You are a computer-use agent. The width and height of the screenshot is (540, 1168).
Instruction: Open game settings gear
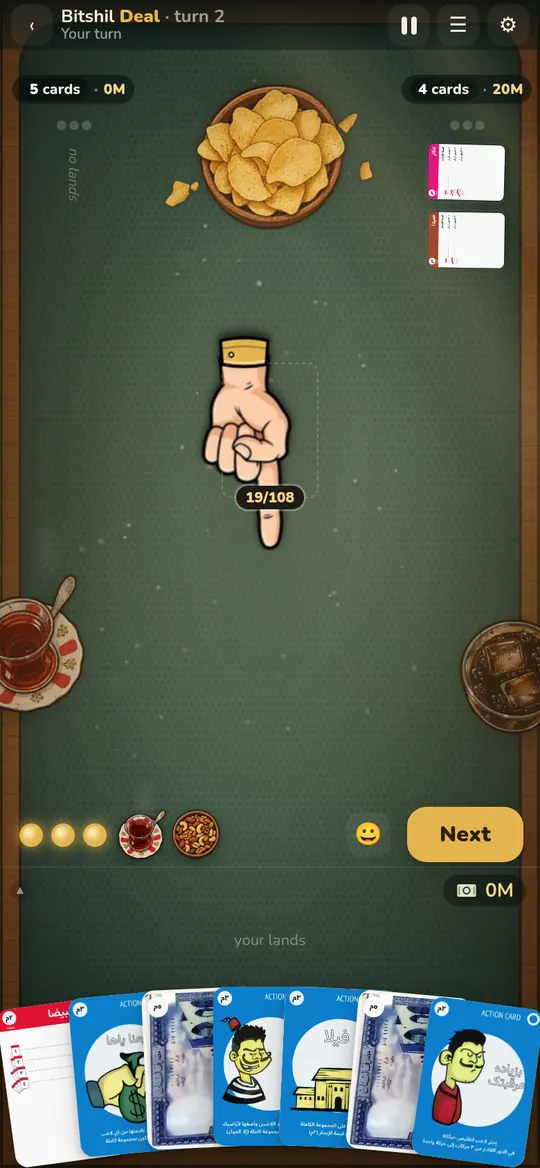[508, 25]
